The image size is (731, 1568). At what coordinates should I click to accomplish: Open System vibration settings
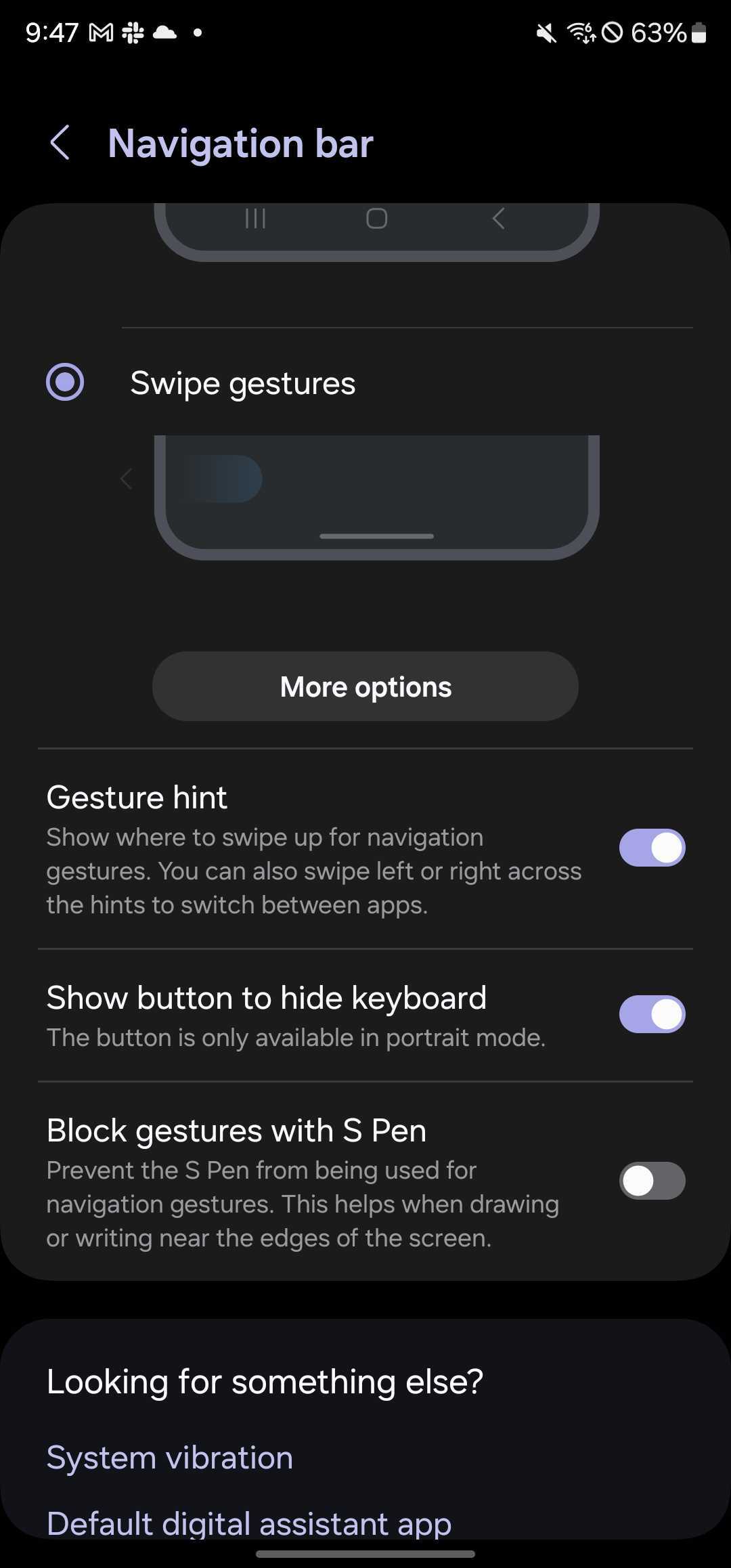coord(169,1457)
